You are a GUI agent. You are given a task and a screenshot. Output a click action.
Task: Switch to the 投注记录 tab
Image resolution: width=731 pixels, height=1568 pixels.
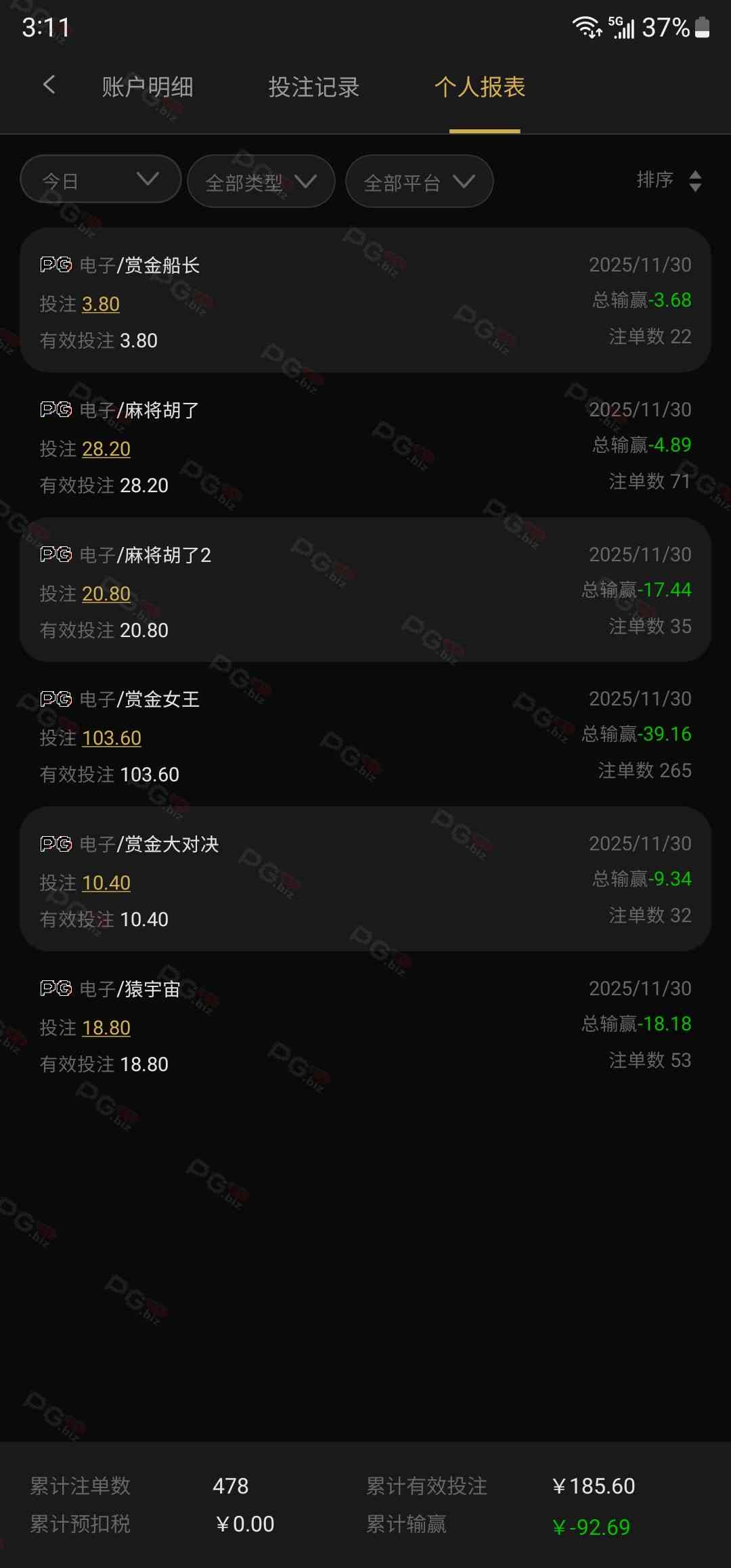click(x=314, y=87)
